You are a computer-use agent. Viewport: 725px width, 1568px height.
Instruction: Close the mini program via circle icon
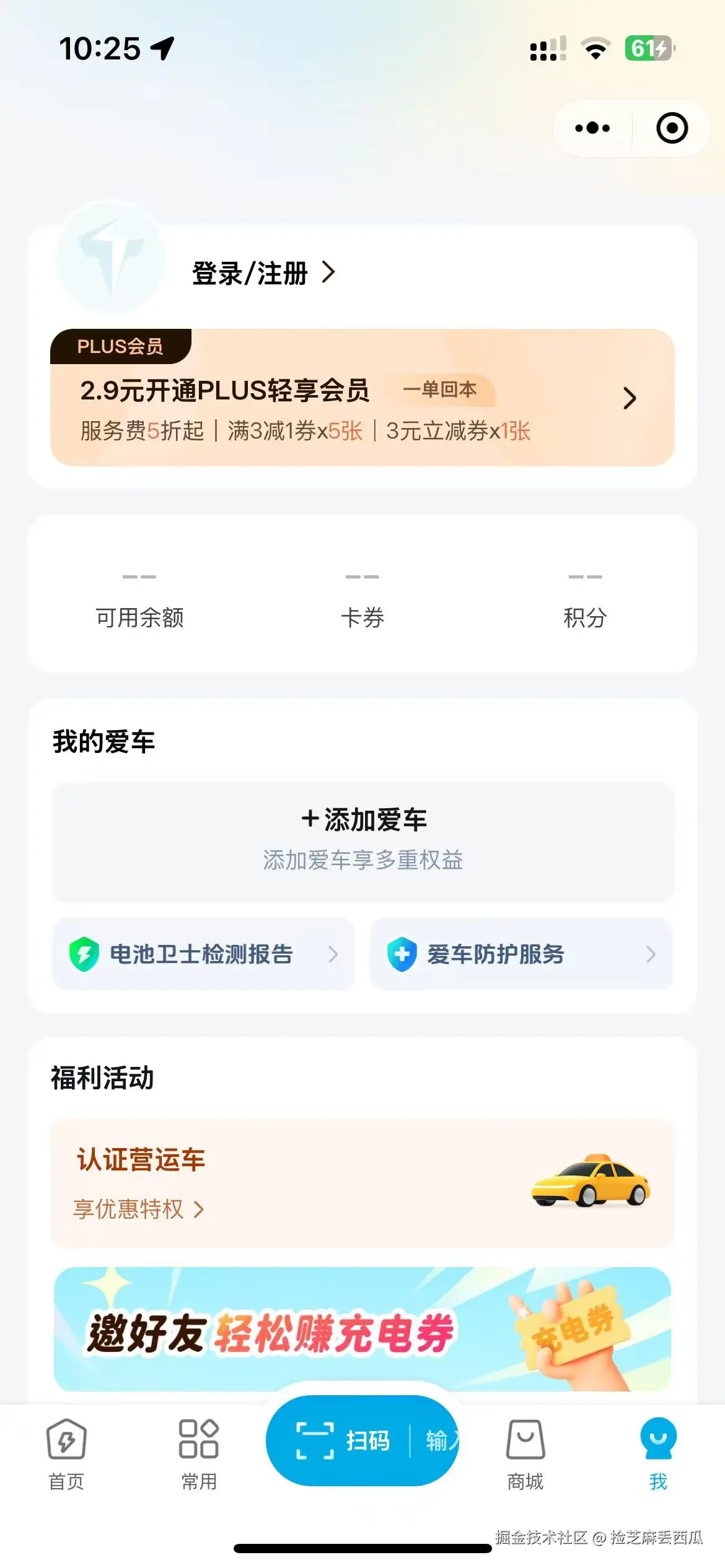coord(672,128)
